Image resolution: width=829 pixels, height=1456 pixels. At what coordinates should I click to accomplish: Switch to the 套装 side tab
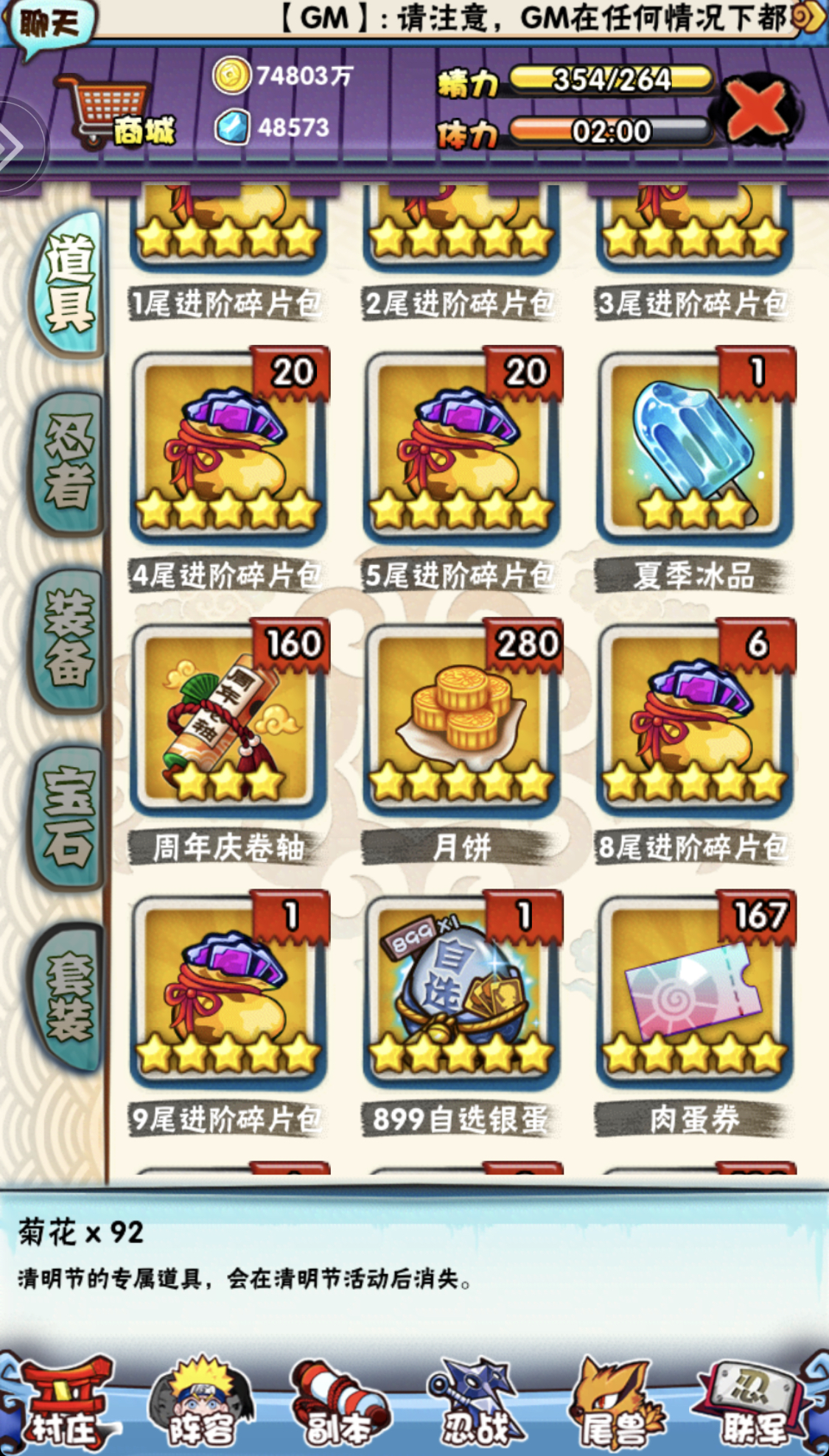coord(69,995)
